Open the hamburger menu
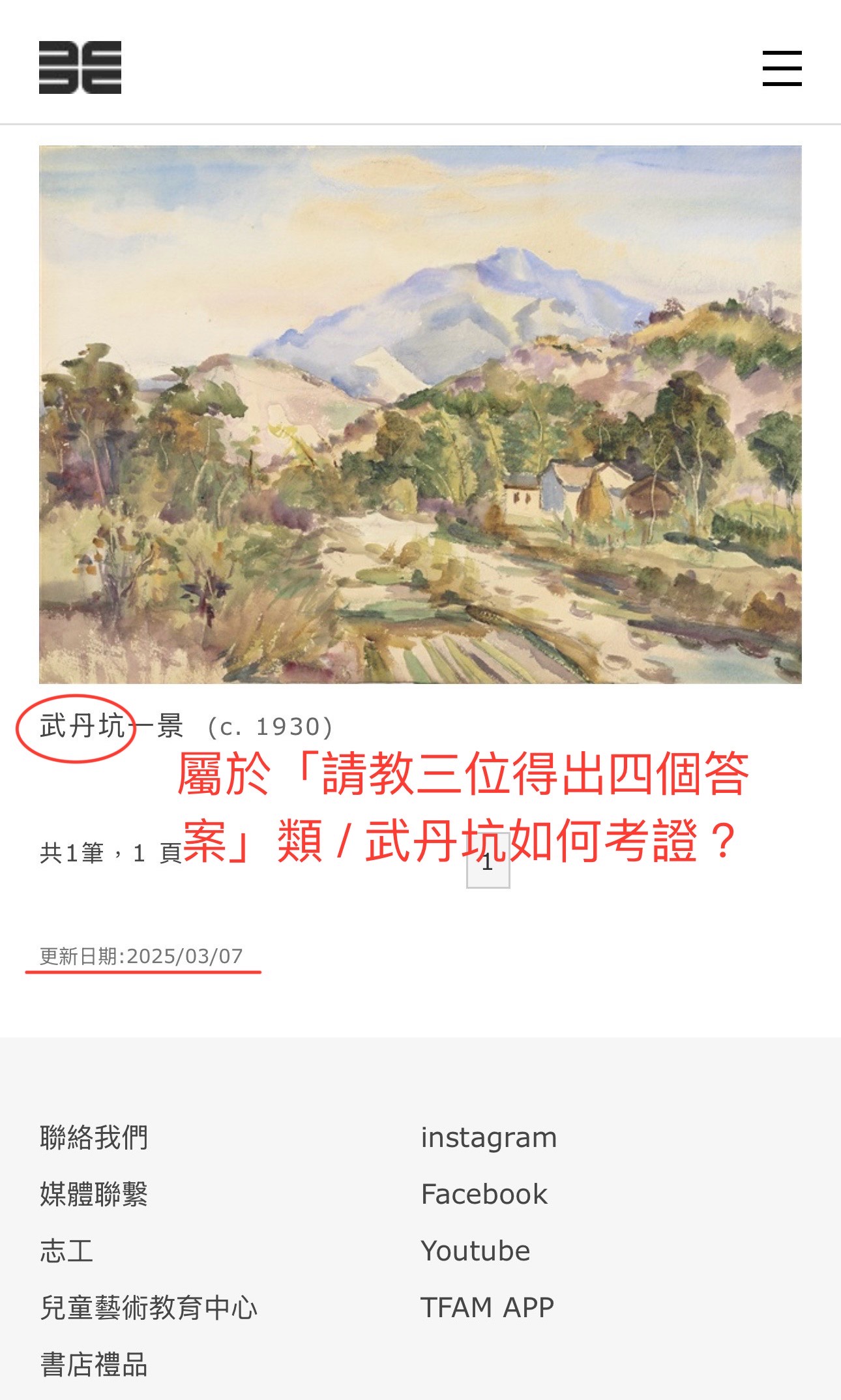This screenshot has height=1400, width=841. point(782,68)
